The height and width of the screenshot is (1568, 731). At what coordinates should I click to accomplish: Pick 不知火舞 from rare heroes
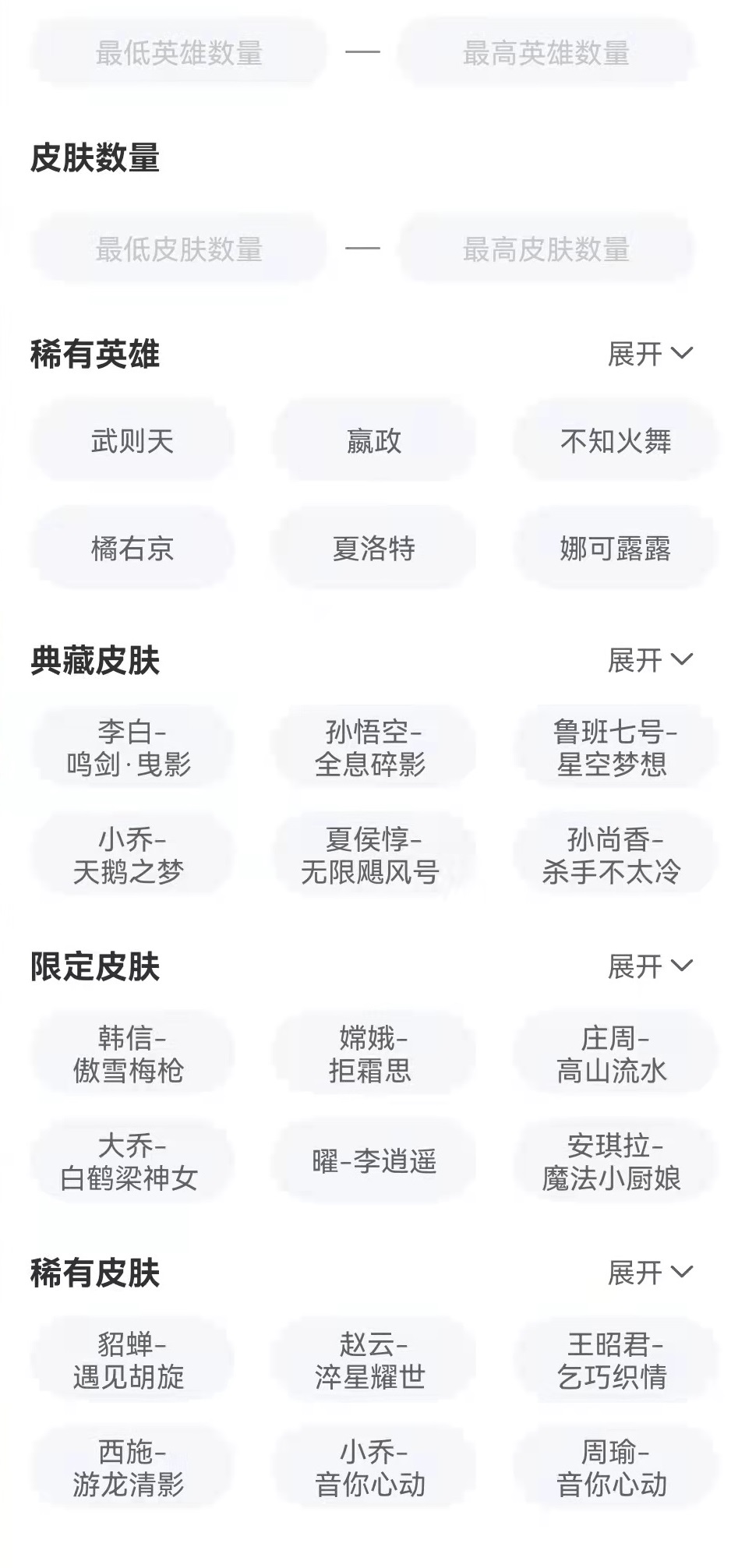(x=615, y=442)
